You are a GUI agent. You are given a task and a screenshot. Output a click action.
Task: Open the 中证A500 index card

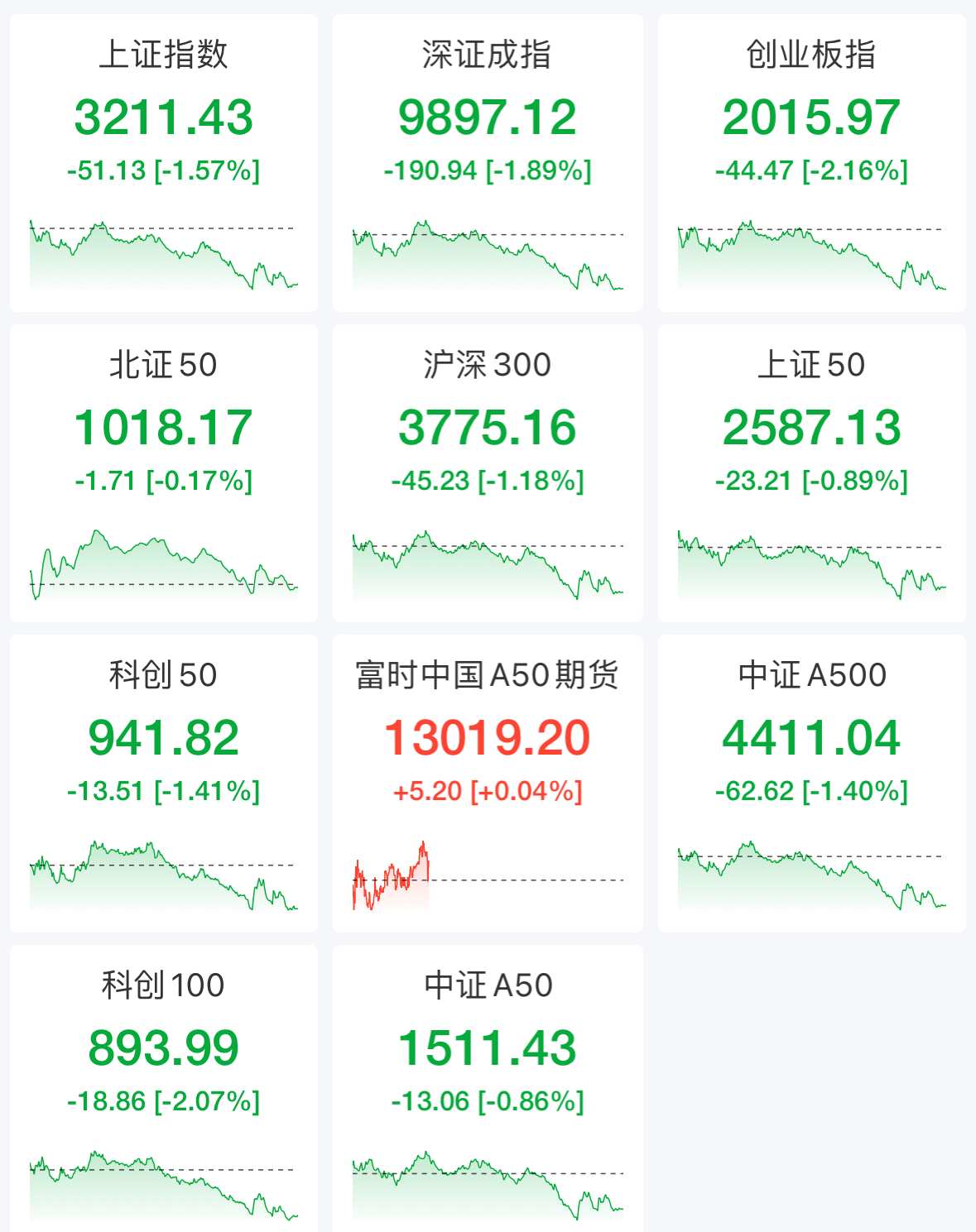pos(811,783)
